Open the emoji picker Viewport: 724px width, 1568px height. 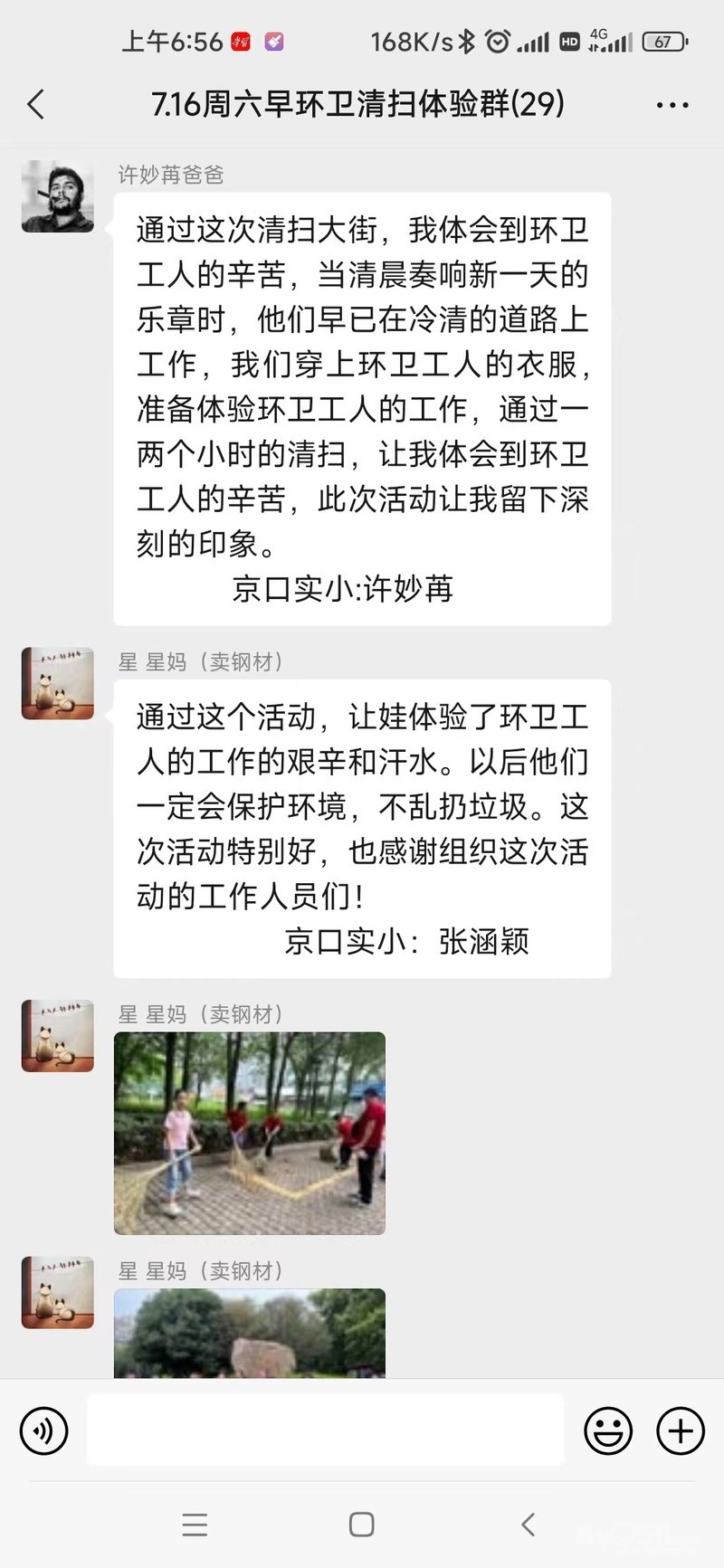click(x=607, y=1431)
